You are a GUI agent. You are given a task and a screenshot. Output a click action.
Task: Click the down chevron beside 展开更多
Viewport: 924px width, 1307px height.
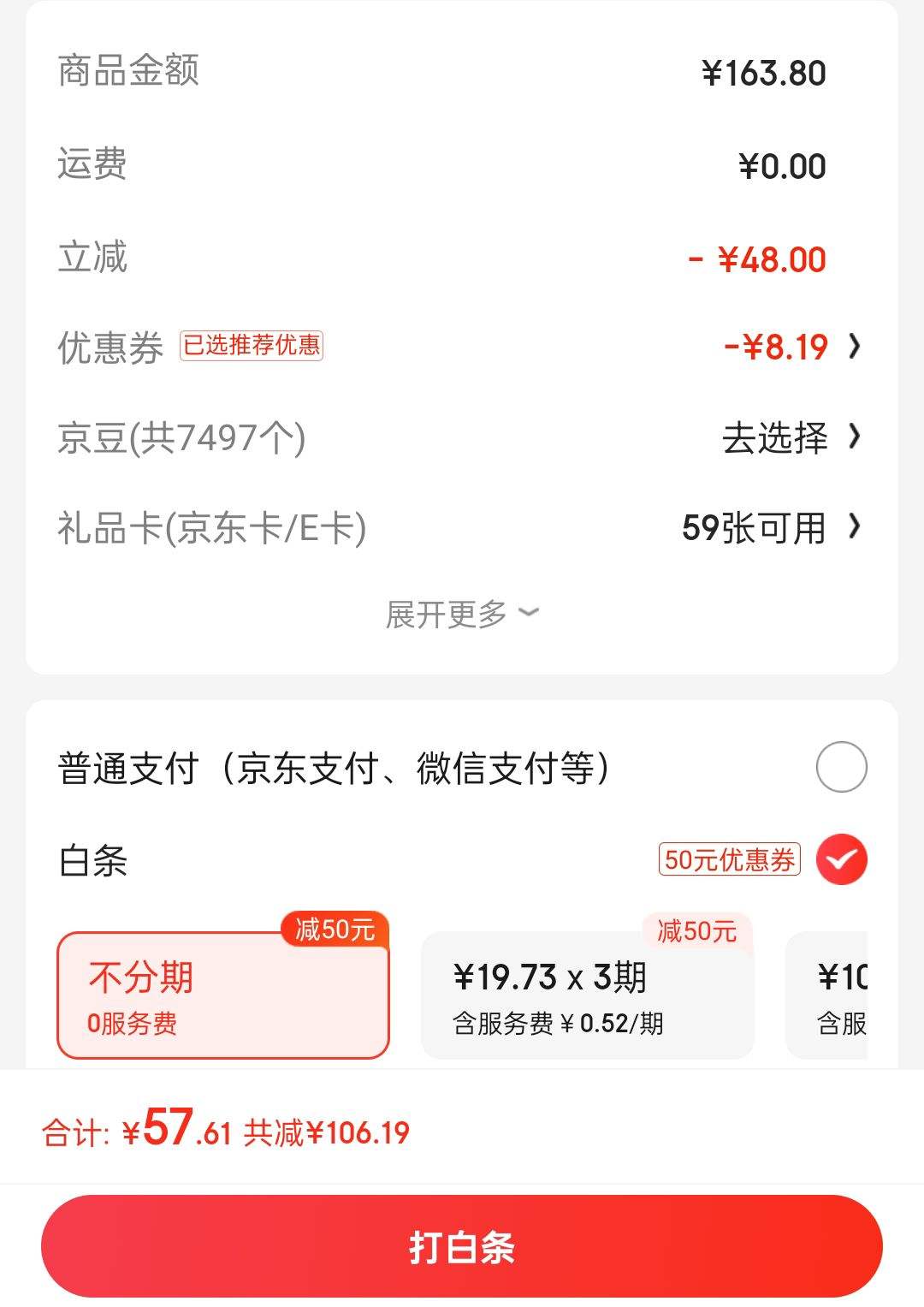(x=529, y=614)
